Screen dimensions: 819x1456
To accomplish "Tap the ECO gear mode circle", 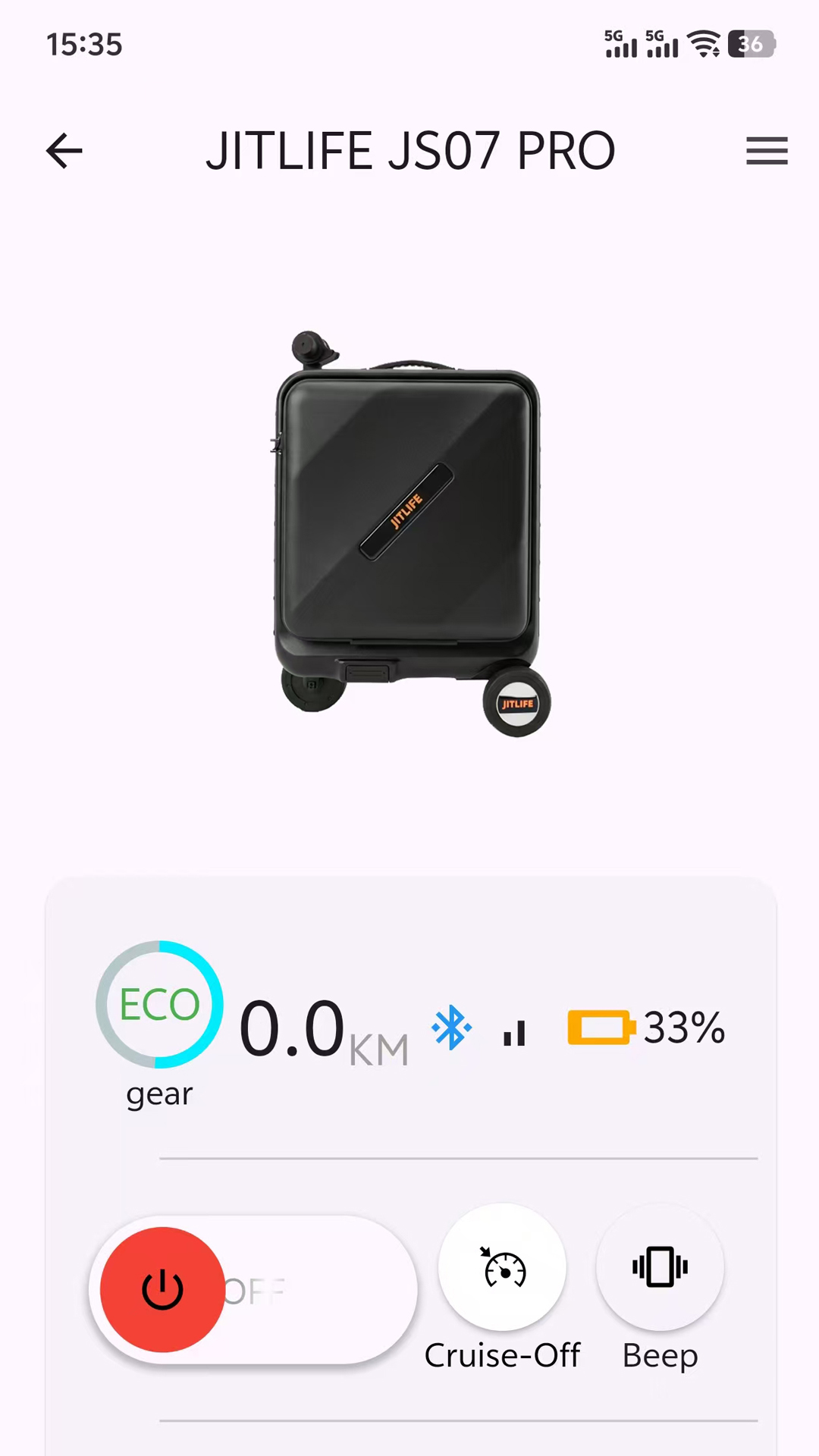I will [x=160, y=1004].
